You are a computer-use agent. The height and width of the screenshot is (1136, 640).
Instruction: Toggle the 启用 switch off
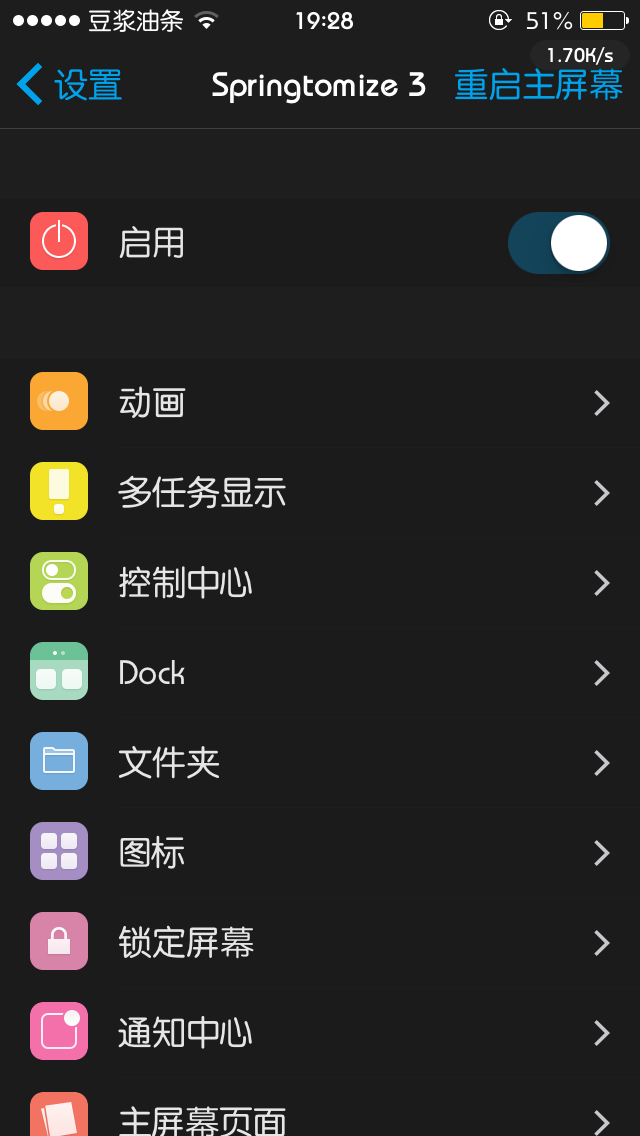[x=558, y=243]
